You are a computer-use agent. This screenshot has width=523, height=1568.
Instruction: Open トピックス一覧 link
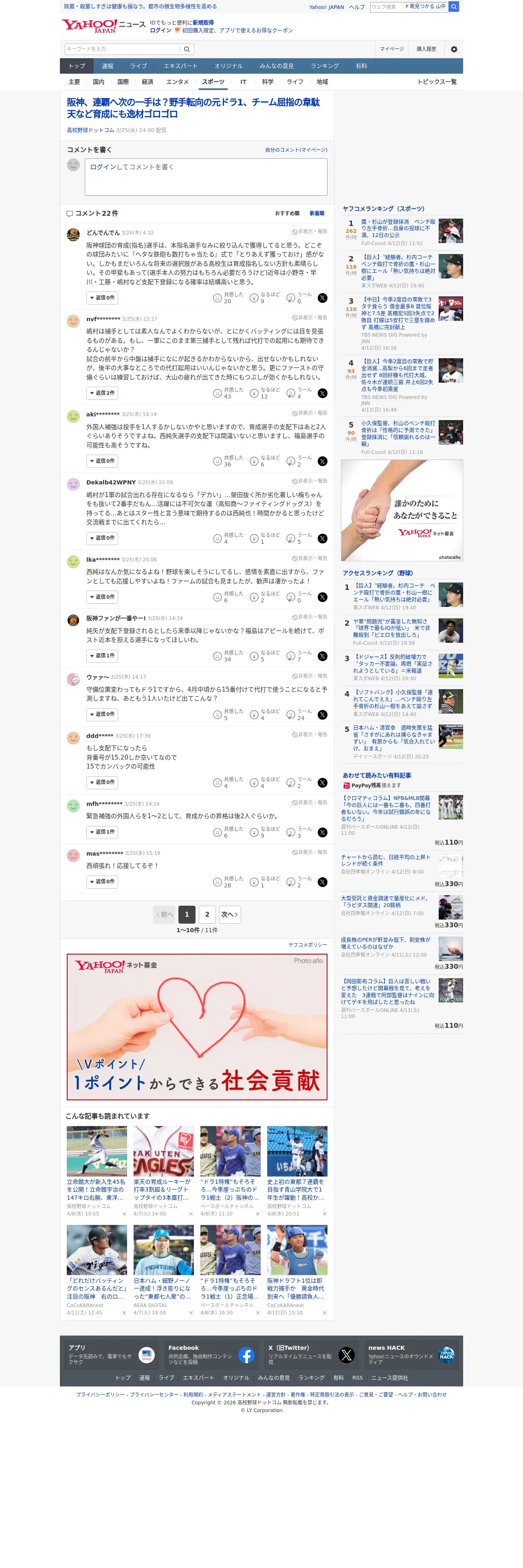[x=437, y=82]
